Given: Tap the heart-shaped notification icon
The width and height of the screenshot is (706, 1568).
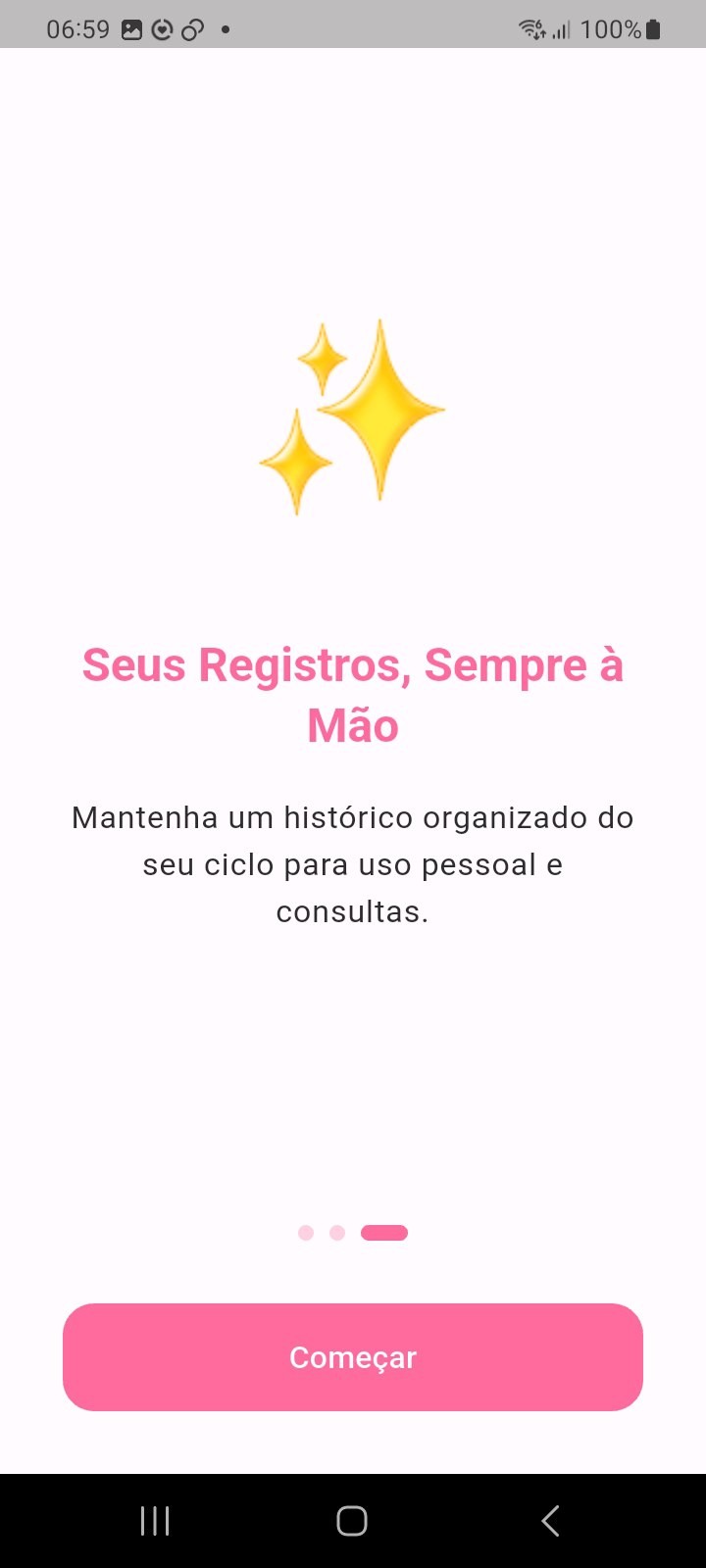Looking at the screenshot, I should [x=161, y=29].
